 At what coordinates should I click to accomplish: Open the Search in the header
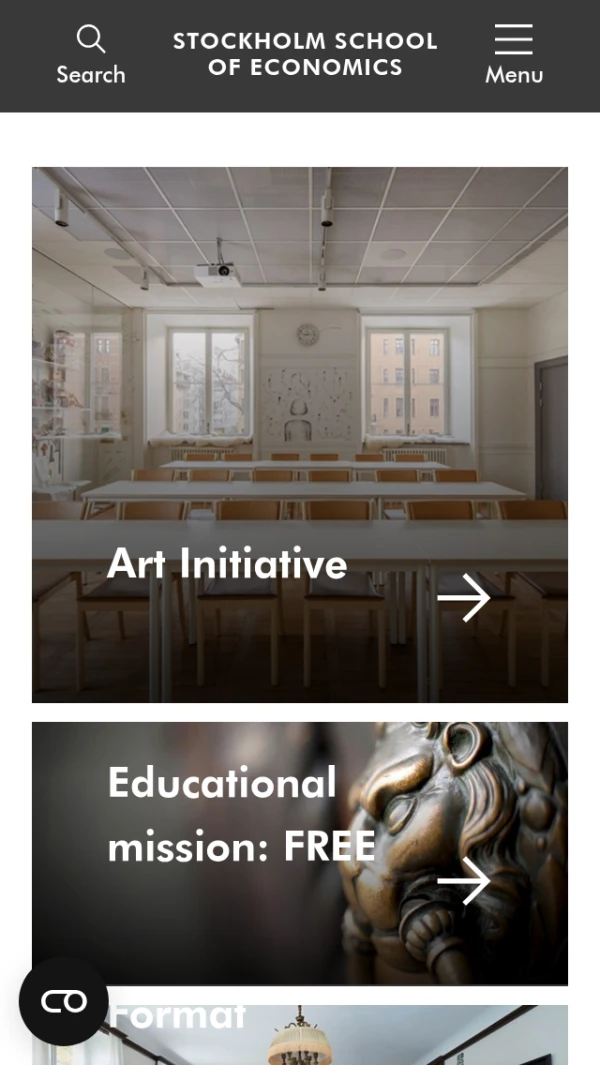pyautogui.click(x=90, y=56)
